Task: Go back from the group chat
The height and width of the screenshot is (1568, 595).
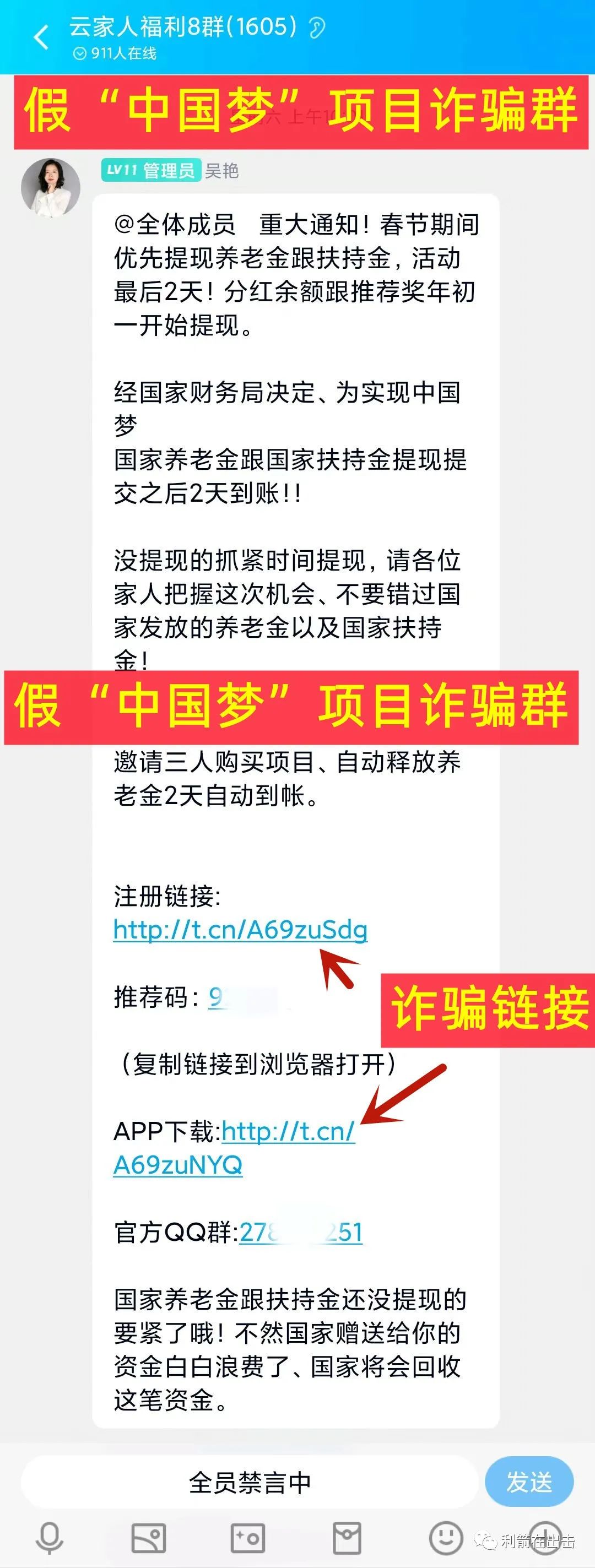Action: (41, 38)
